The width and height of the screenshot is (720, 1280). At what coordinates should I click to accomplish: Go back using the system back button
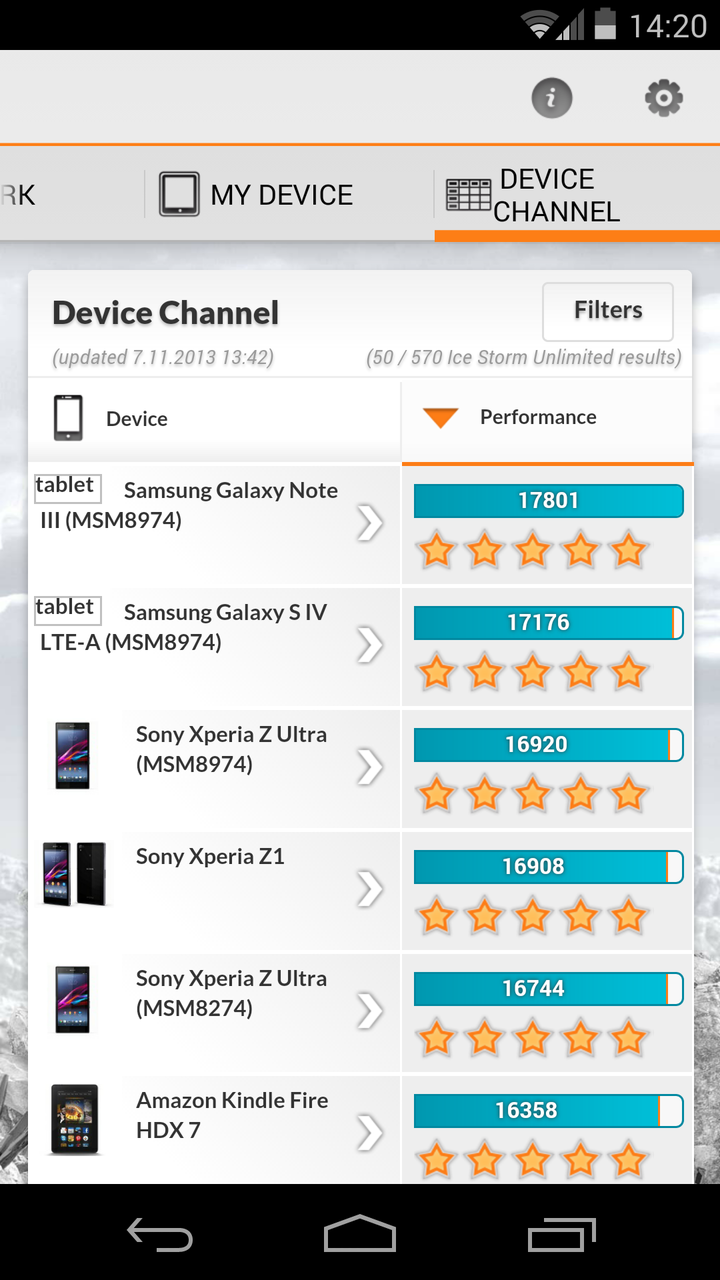[x=160, y=1234]
